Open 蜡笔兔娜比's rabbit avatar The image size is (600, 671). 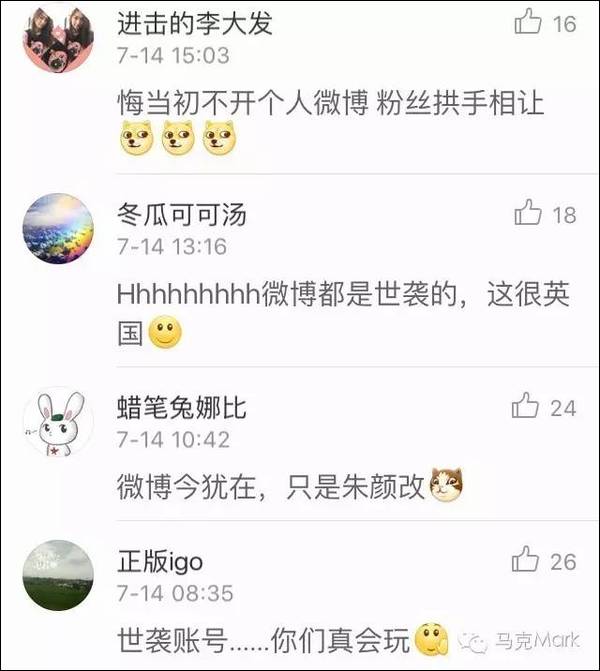[58, 421]
